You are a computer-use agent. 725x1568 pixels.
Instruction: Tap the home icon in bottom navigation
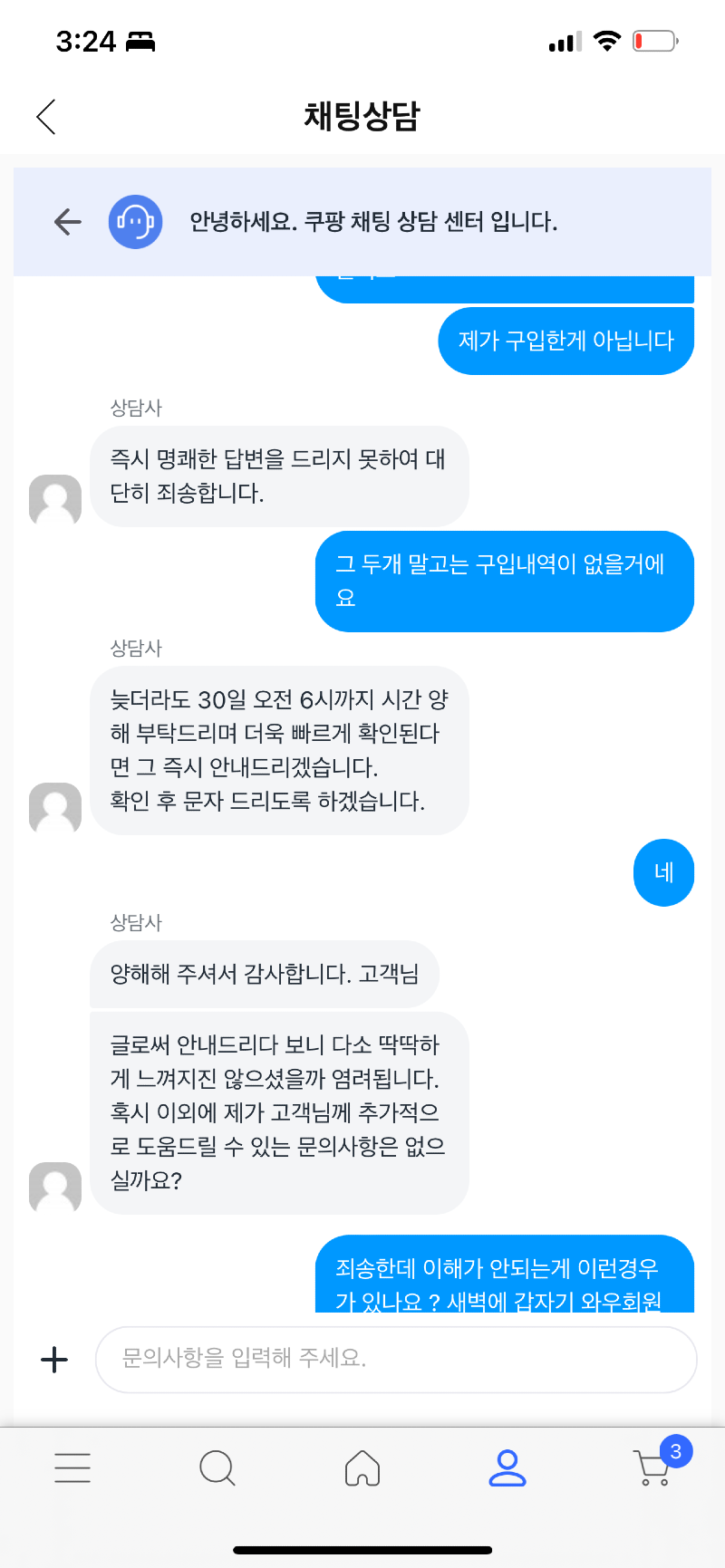coord(362,1467)
